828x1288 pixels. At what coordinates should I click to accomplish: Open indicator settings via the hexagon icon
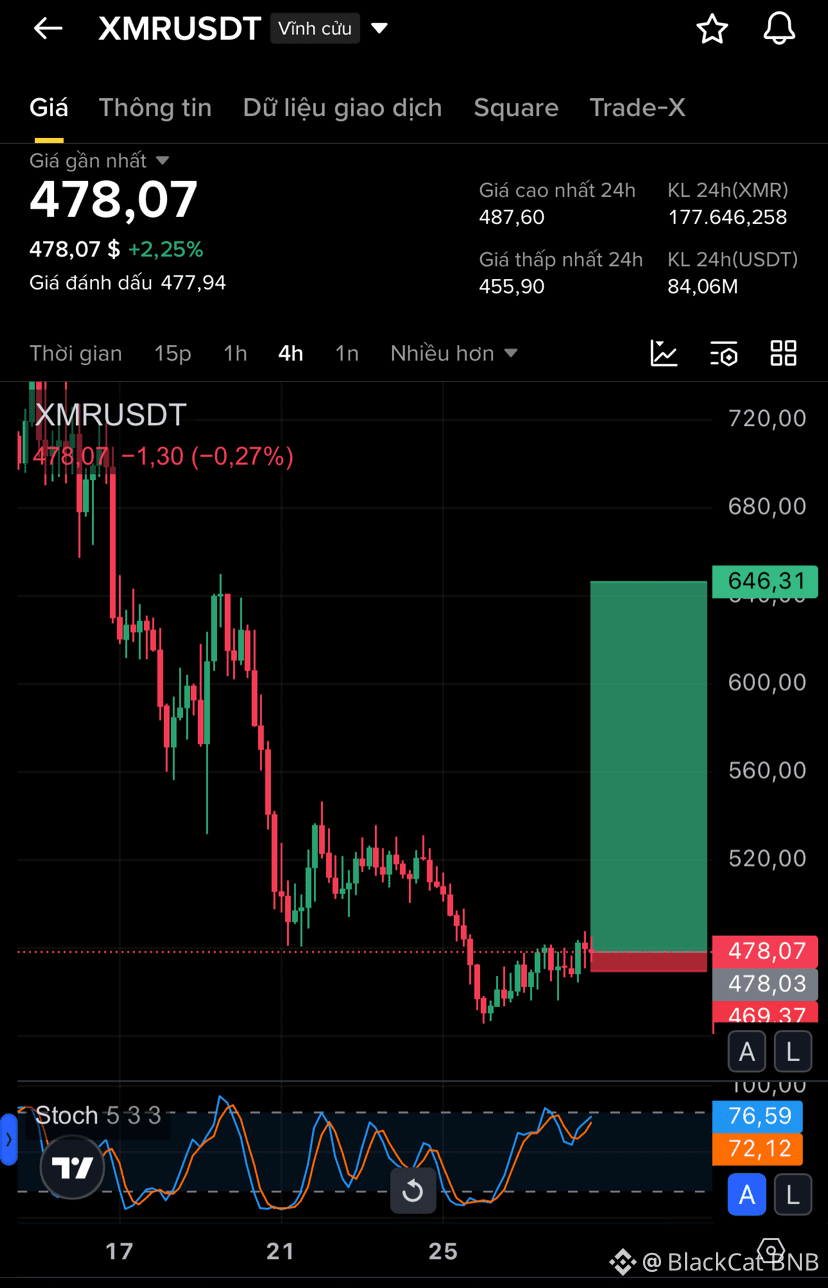tap(723, 353)
